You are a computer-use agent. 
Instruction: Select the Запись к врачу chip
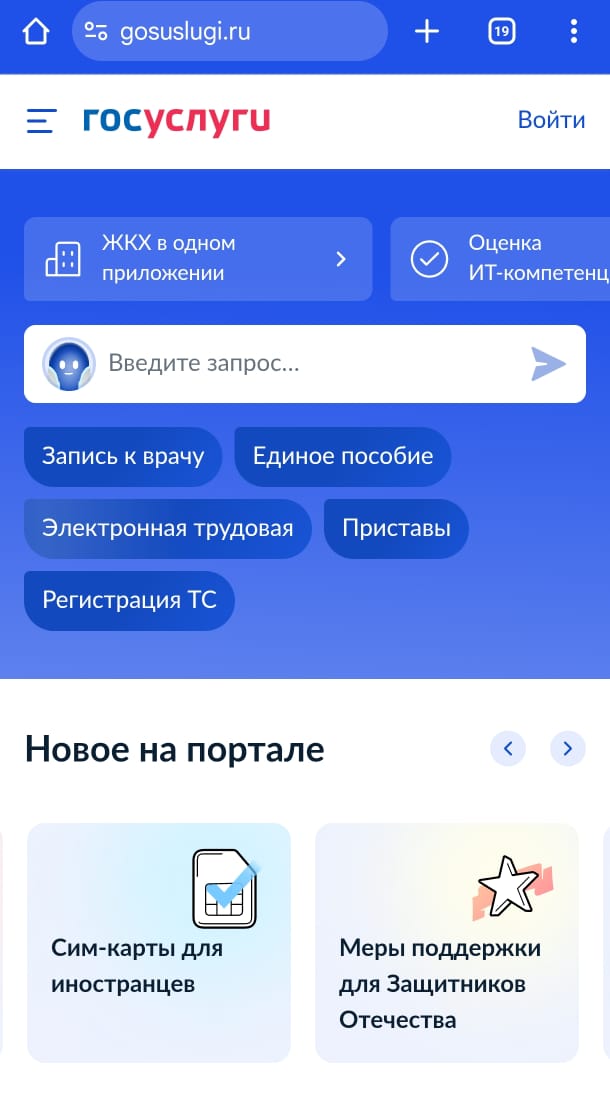pos(123,457)
